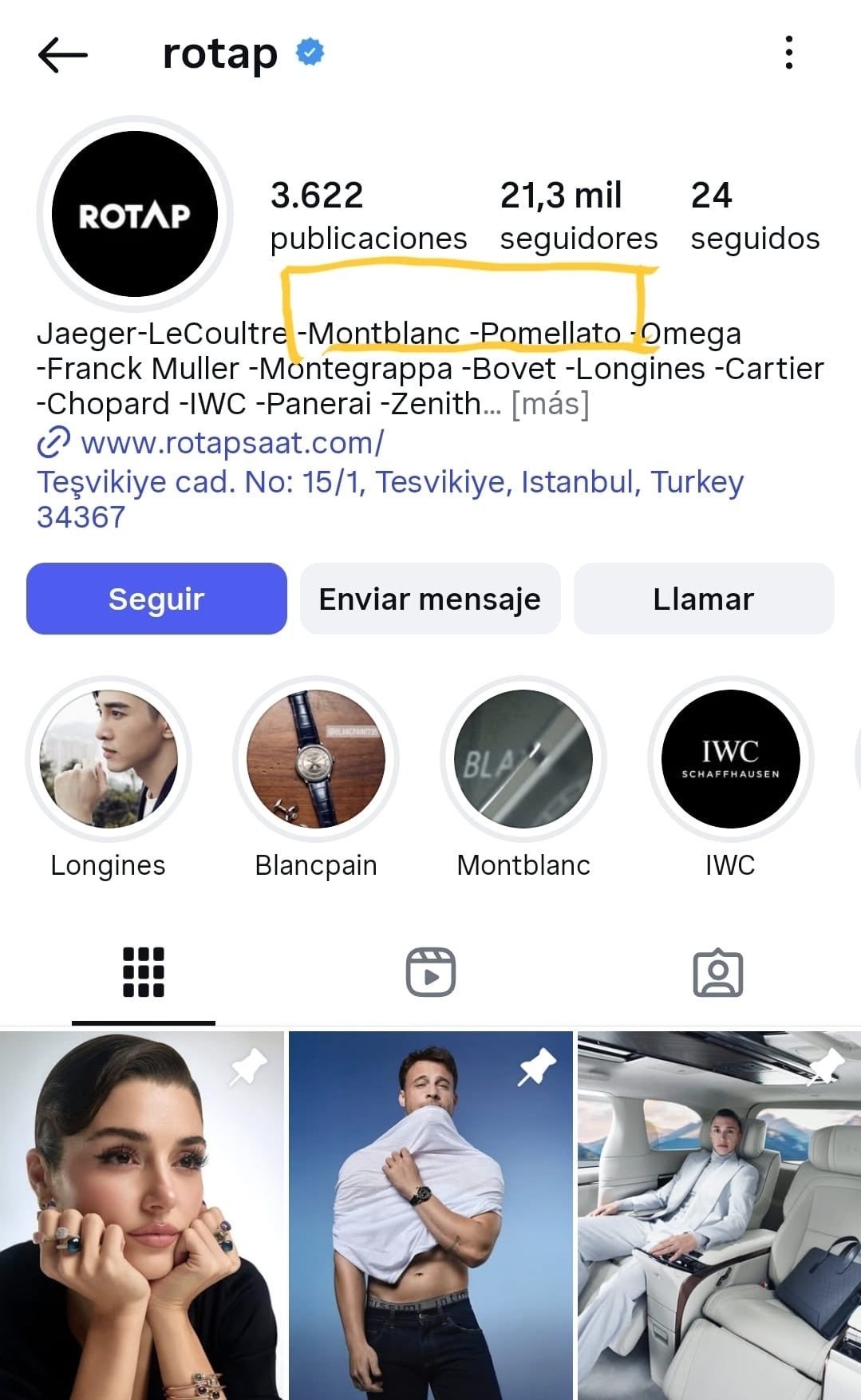861x1400 pixels.
Task: View the IWC story highlight
Action: click(x=730, y=758)
